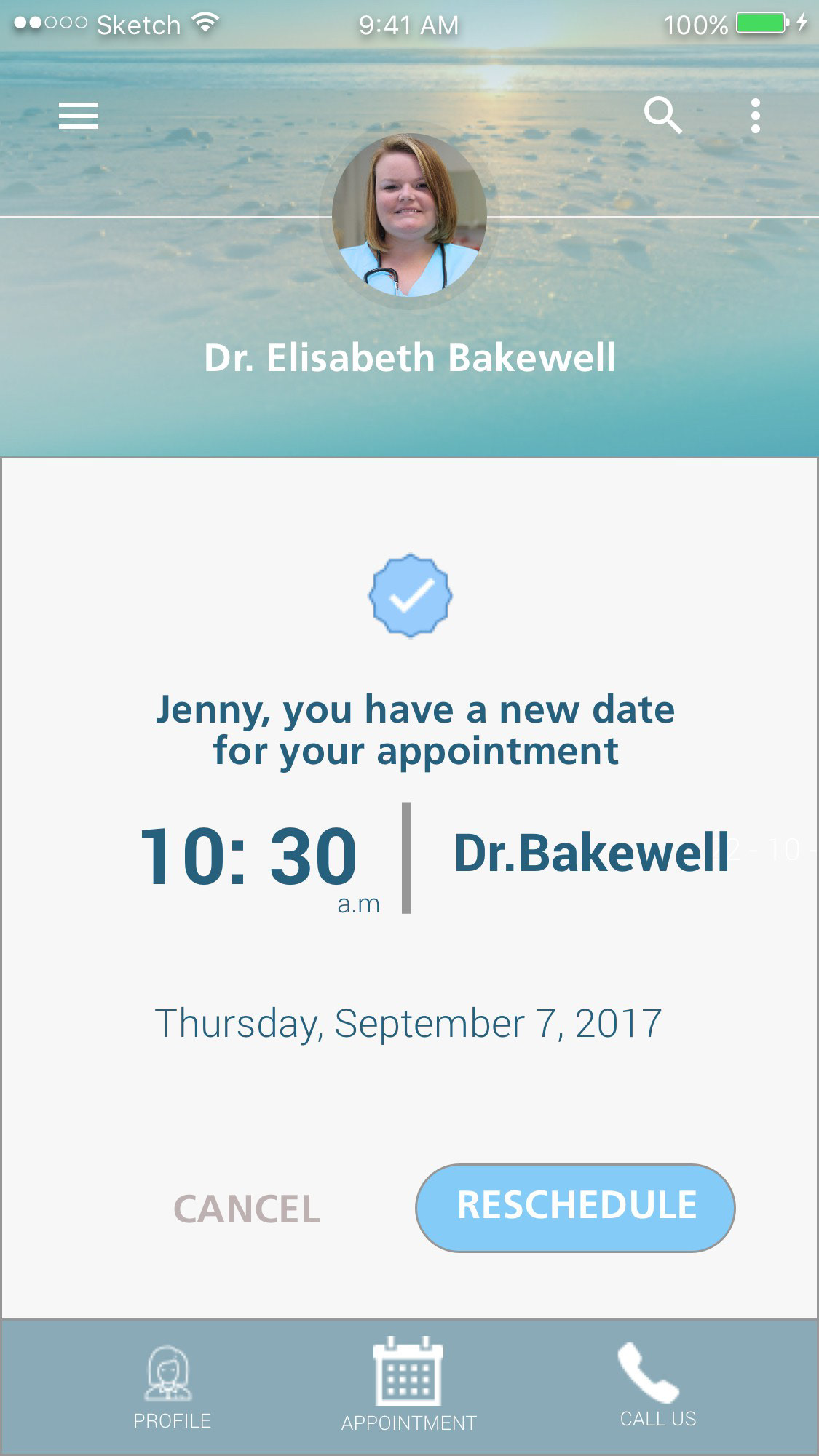Switch to the Profile tab
819x1456 pixels.
pos(172,1388)
